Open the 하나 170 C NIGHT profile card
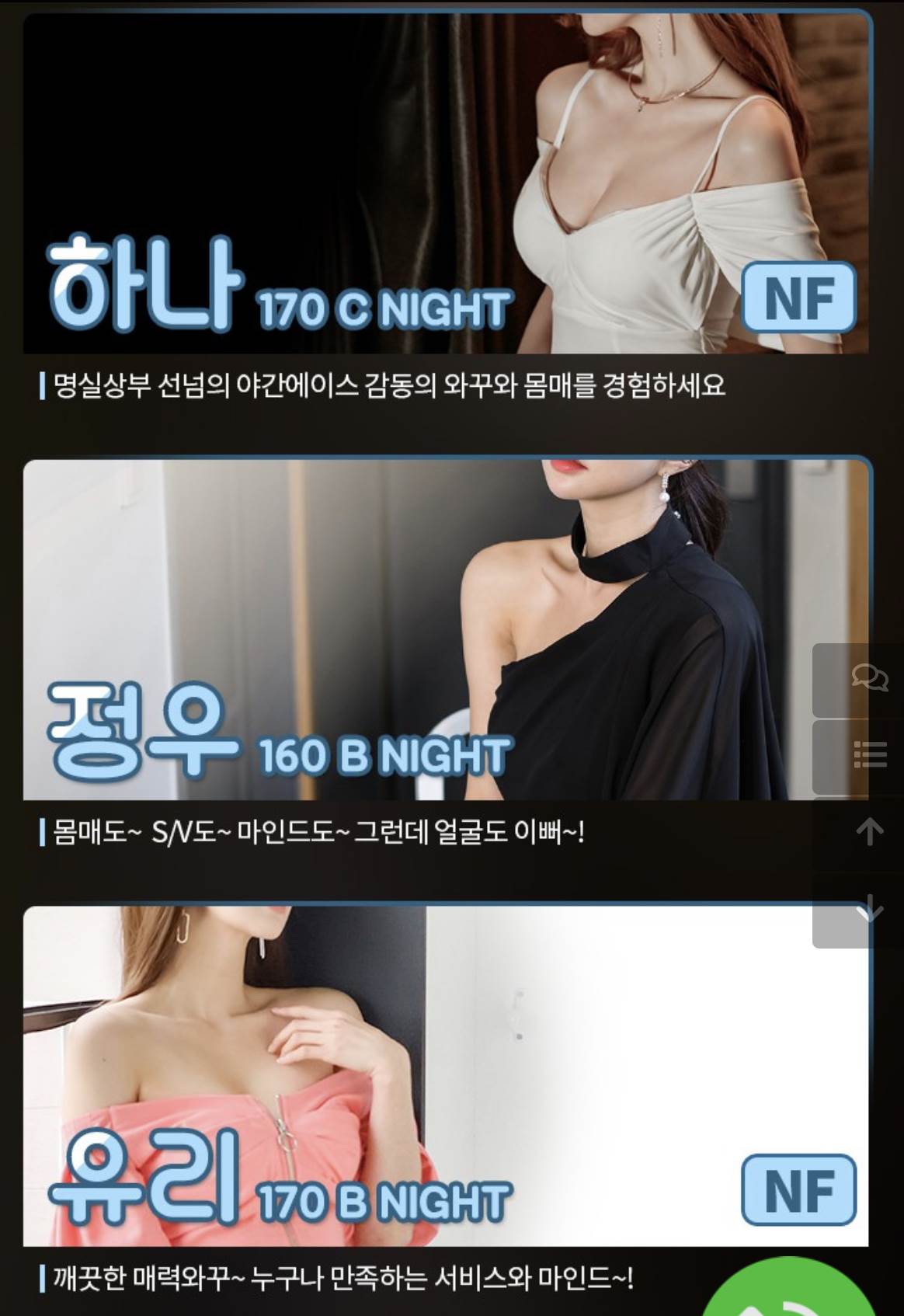Screen dimensions: 904x1316 446,183
